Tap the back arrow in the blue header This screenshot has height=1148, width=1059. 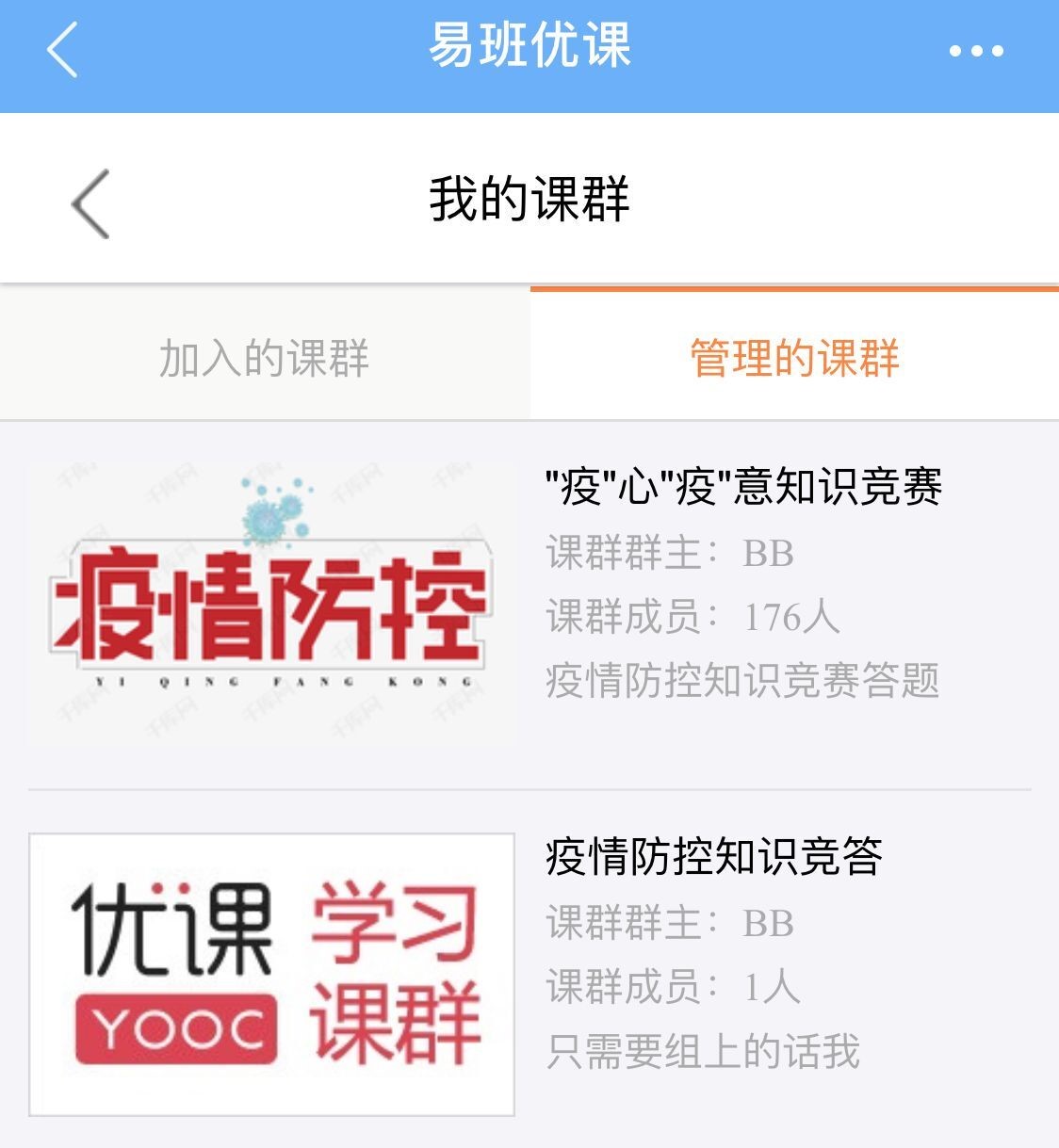[62, 50]
